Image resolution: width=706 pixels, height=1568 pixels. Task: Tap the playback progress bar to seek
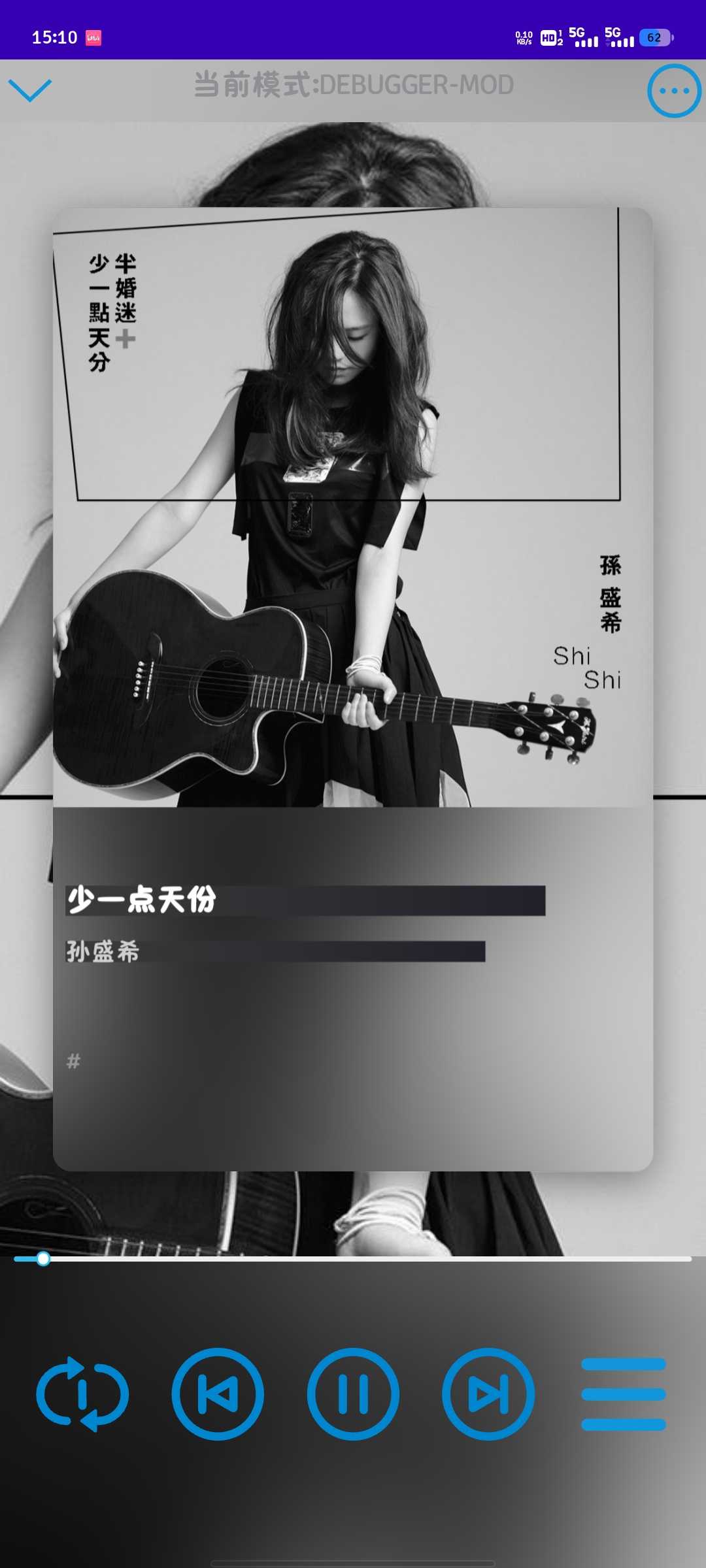[353, 1258]
